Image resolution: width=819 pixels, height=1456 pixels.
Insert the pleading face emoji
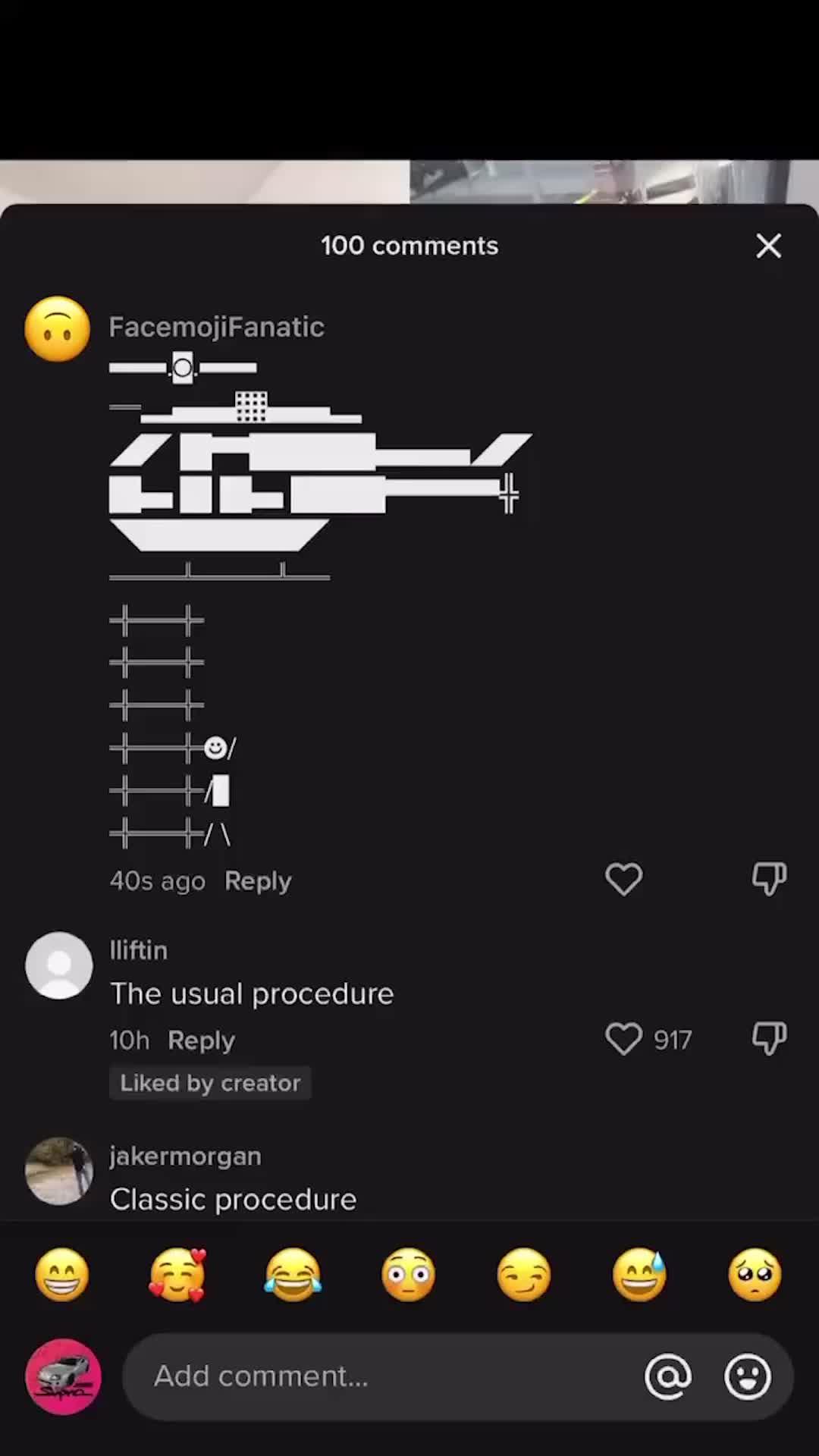pyautogui.click(x=755, y=1275)
